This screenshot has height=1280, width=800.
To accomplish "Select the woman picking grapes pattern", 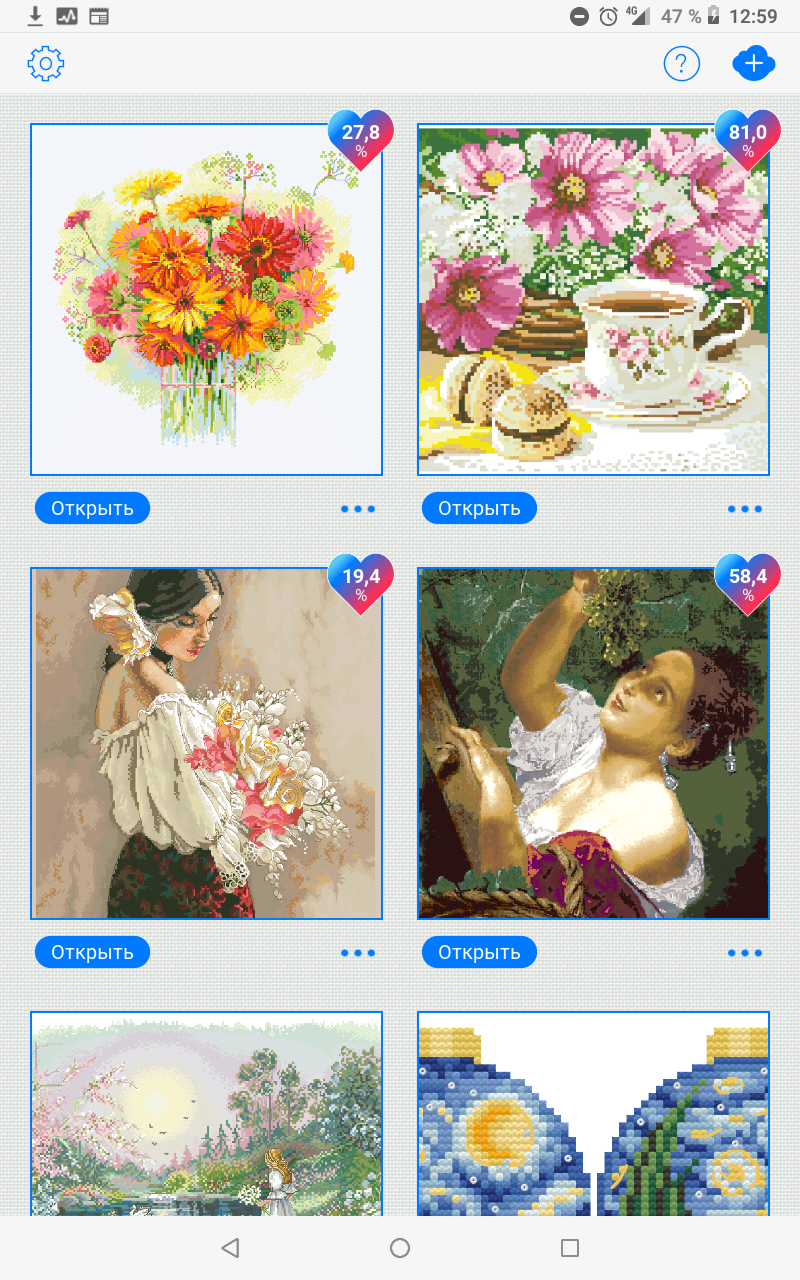I will pyautogui.click(x=593, y=743).
